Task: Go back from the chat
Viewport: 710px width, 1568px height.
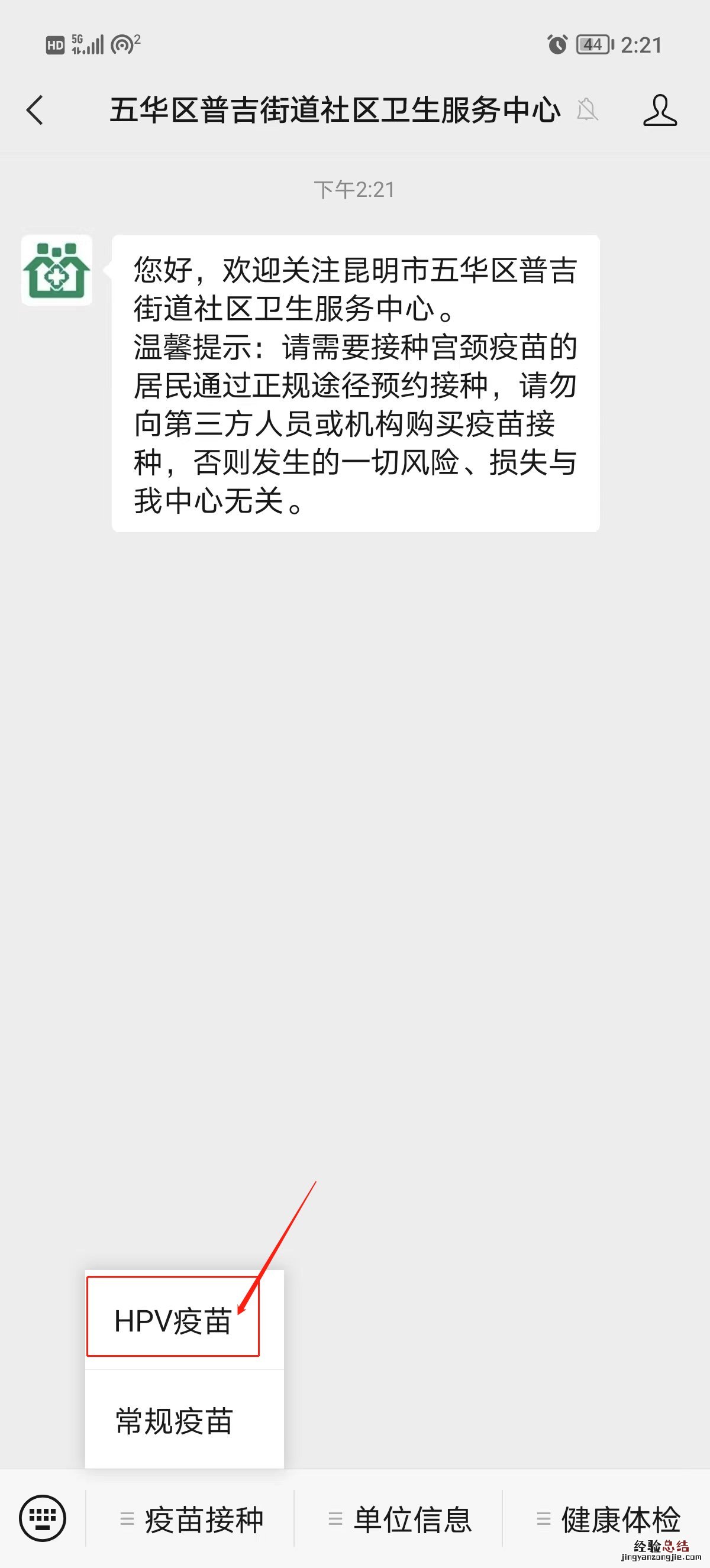Action: tap(35, 110)
